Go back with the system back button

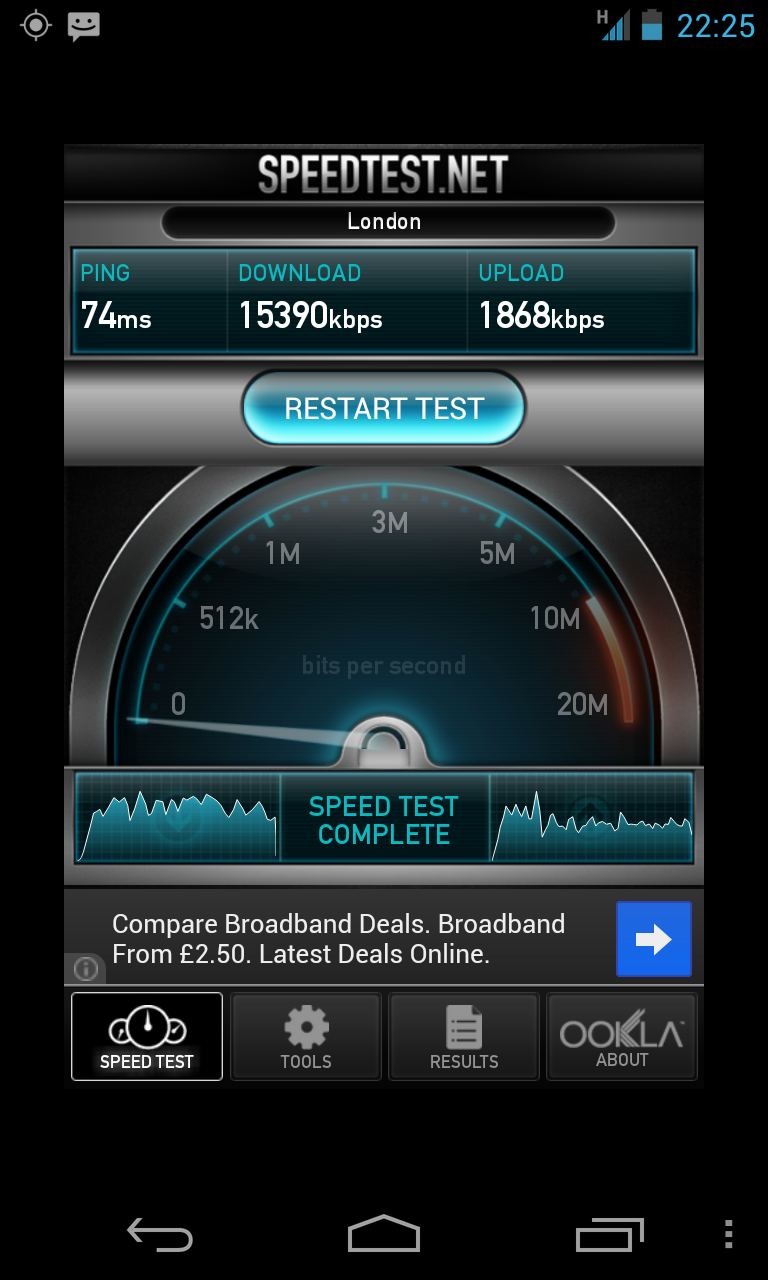tap(160, 1235)
